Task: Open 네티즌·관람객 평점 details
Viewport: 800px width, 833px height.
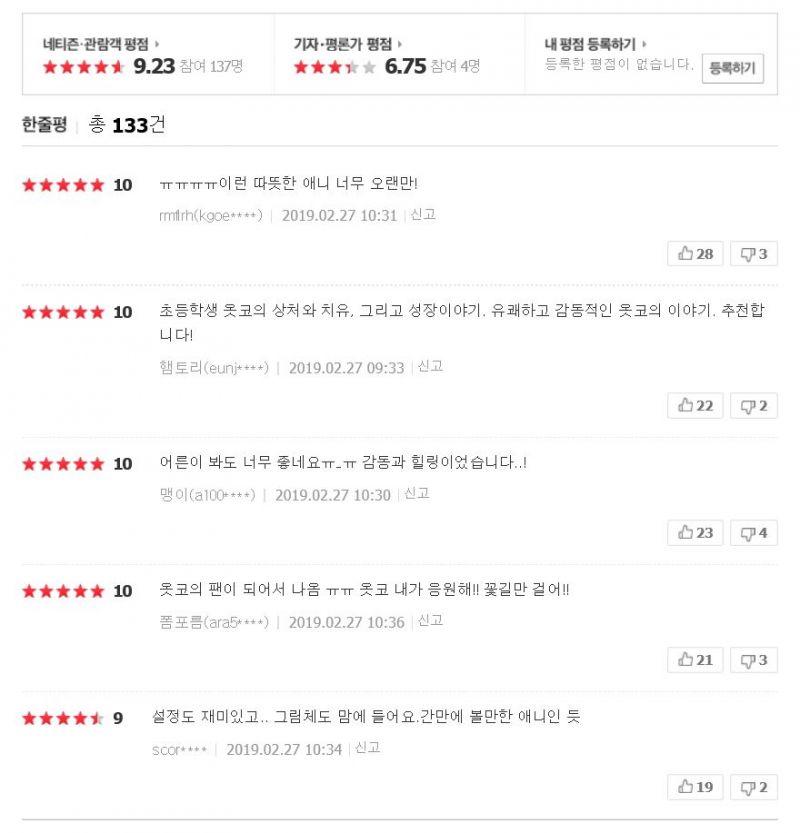Action: point(100,44)
